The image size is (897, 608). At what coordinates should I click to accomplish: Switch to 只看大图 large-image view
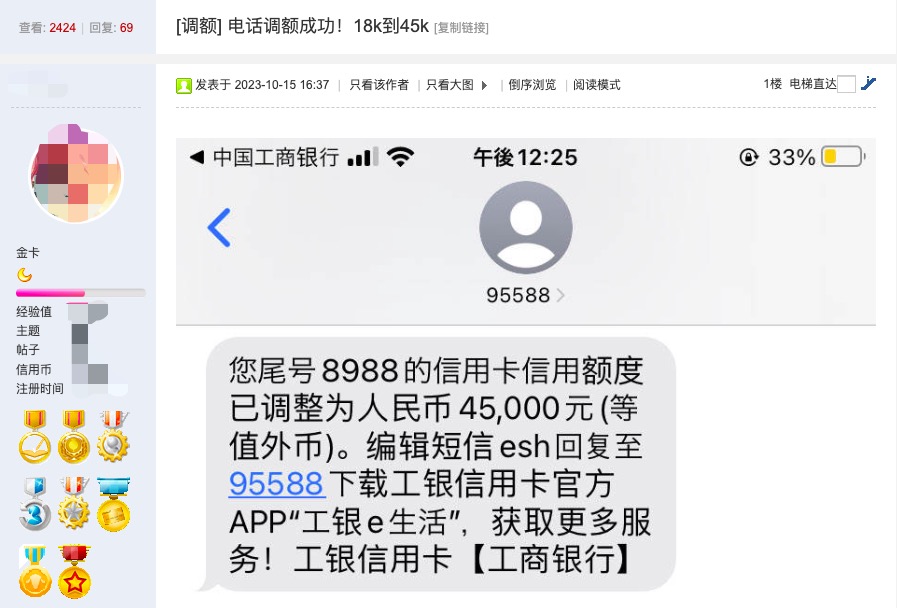449,85
